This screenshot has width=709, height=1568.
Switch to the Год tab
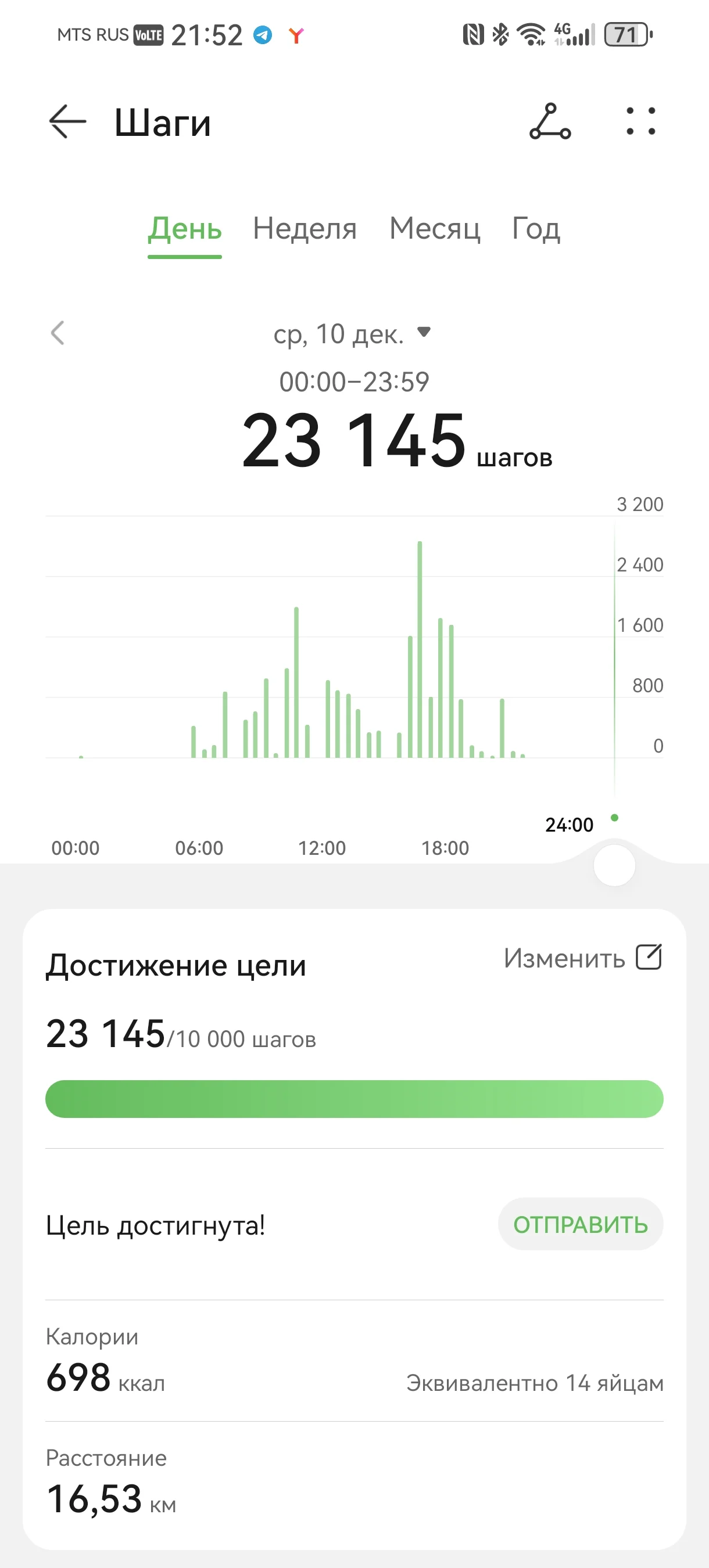[x=535, y=229]
